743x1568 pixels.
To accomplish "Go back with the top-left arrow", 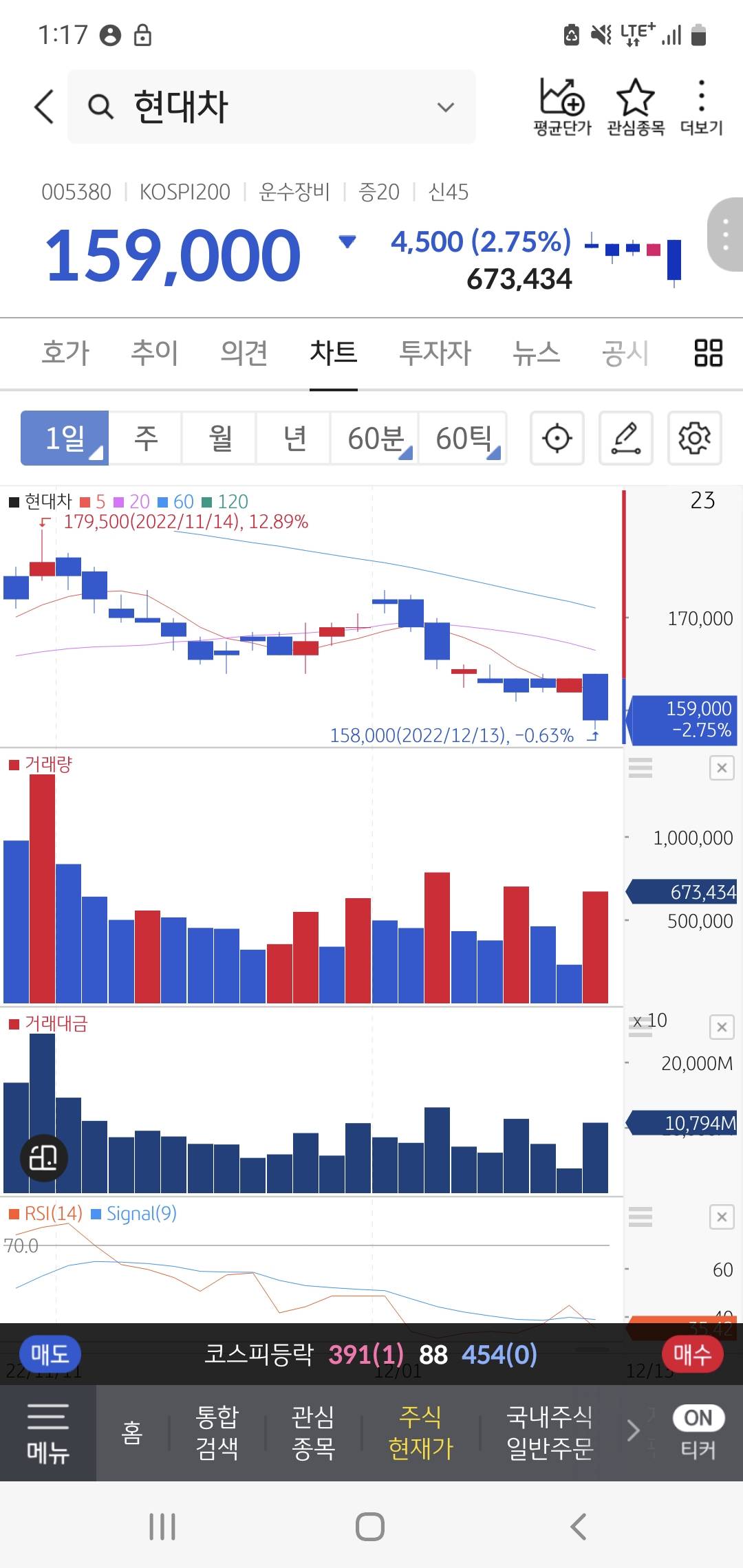I will coord(44,107).
